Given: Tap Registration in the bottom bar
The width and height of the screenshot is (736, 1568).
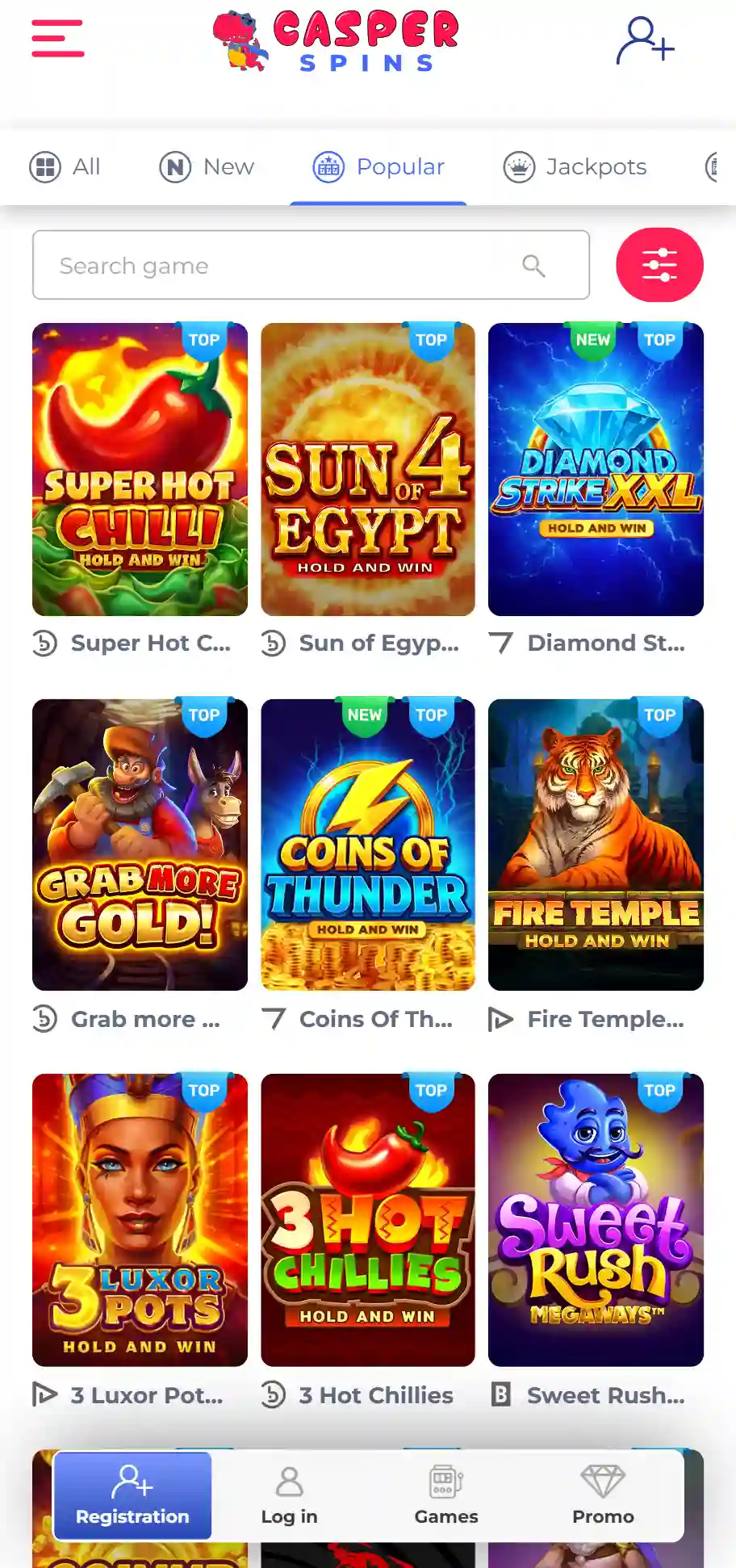Looking at the screenshot, I should 132,1495.
